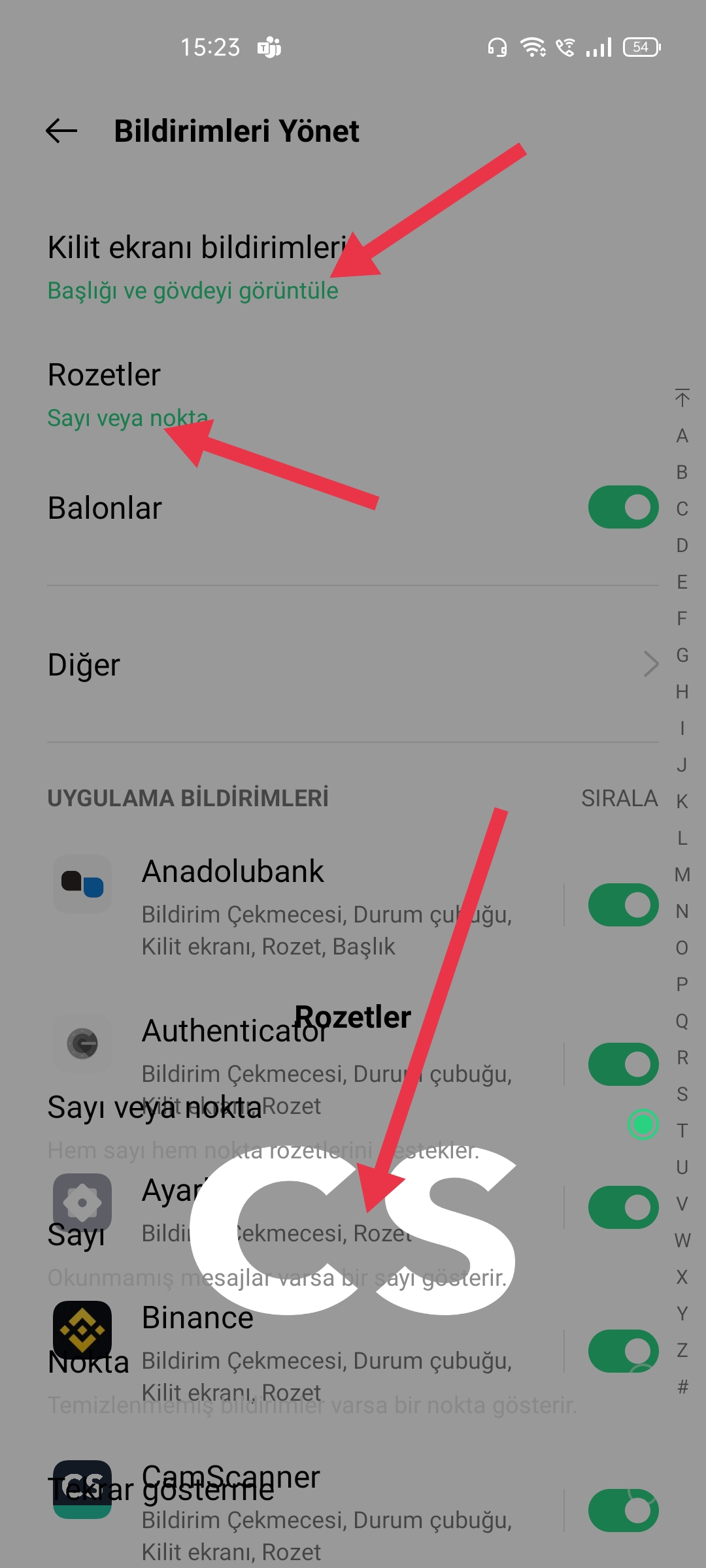The width and height of the screenshot is (706, 1568).
Task: Open the Rozetler setting
Action: (x=353, y=395)
